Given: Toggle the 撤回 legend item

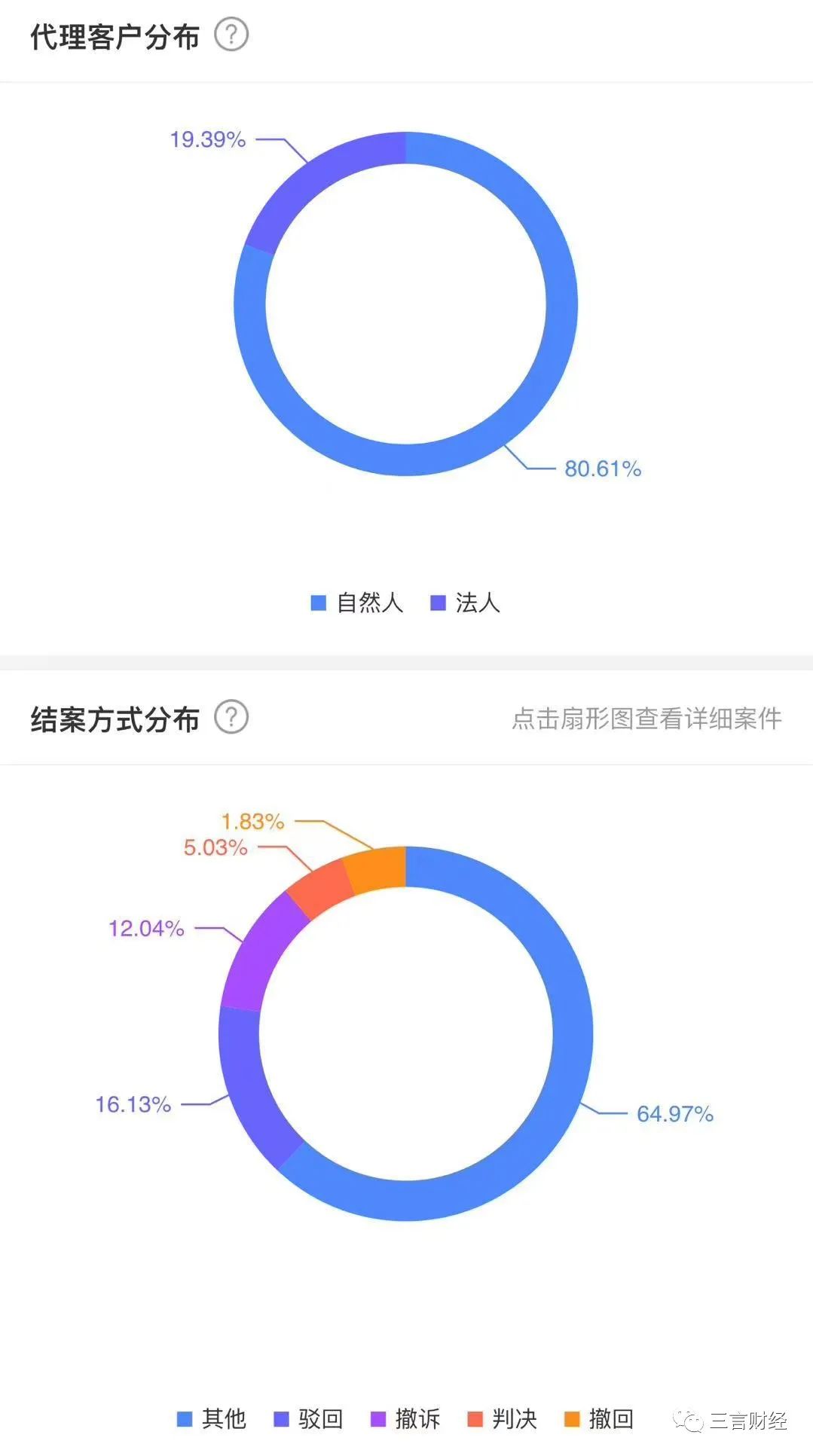Looking at the screenshot, I should [x=599, y=1419].
